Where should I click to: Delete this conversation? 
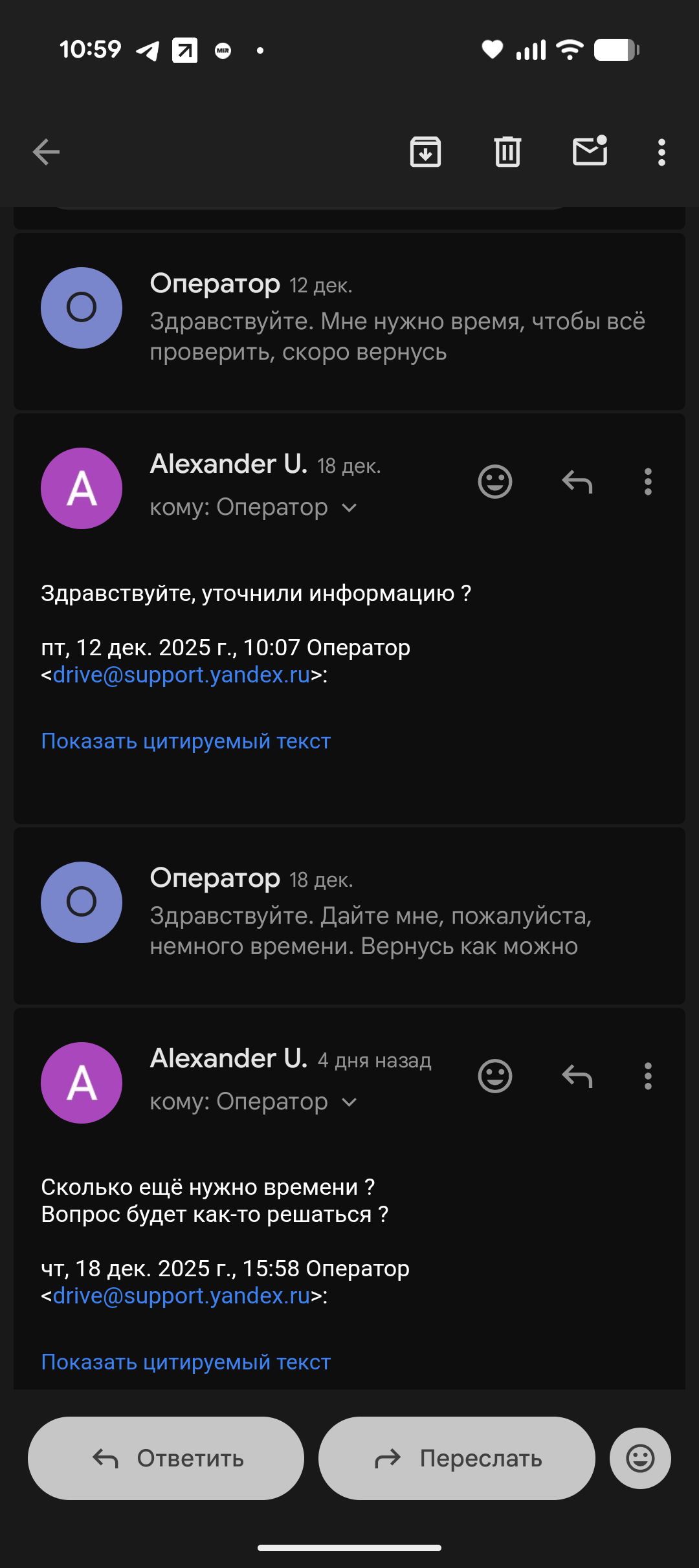pyautogui.click(x=507, y=153)
